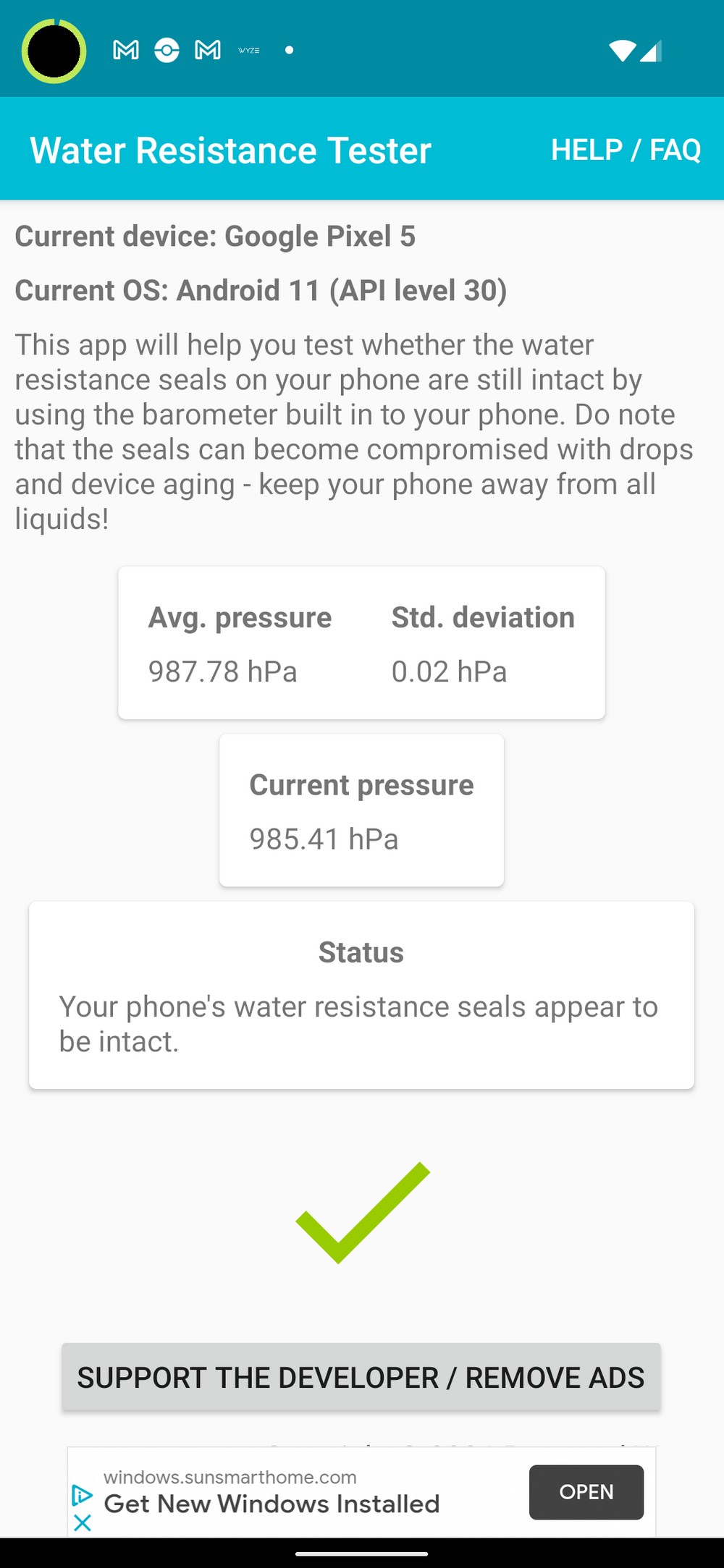
Task: View the AdChoices info icon
Action: point(82,1494)
